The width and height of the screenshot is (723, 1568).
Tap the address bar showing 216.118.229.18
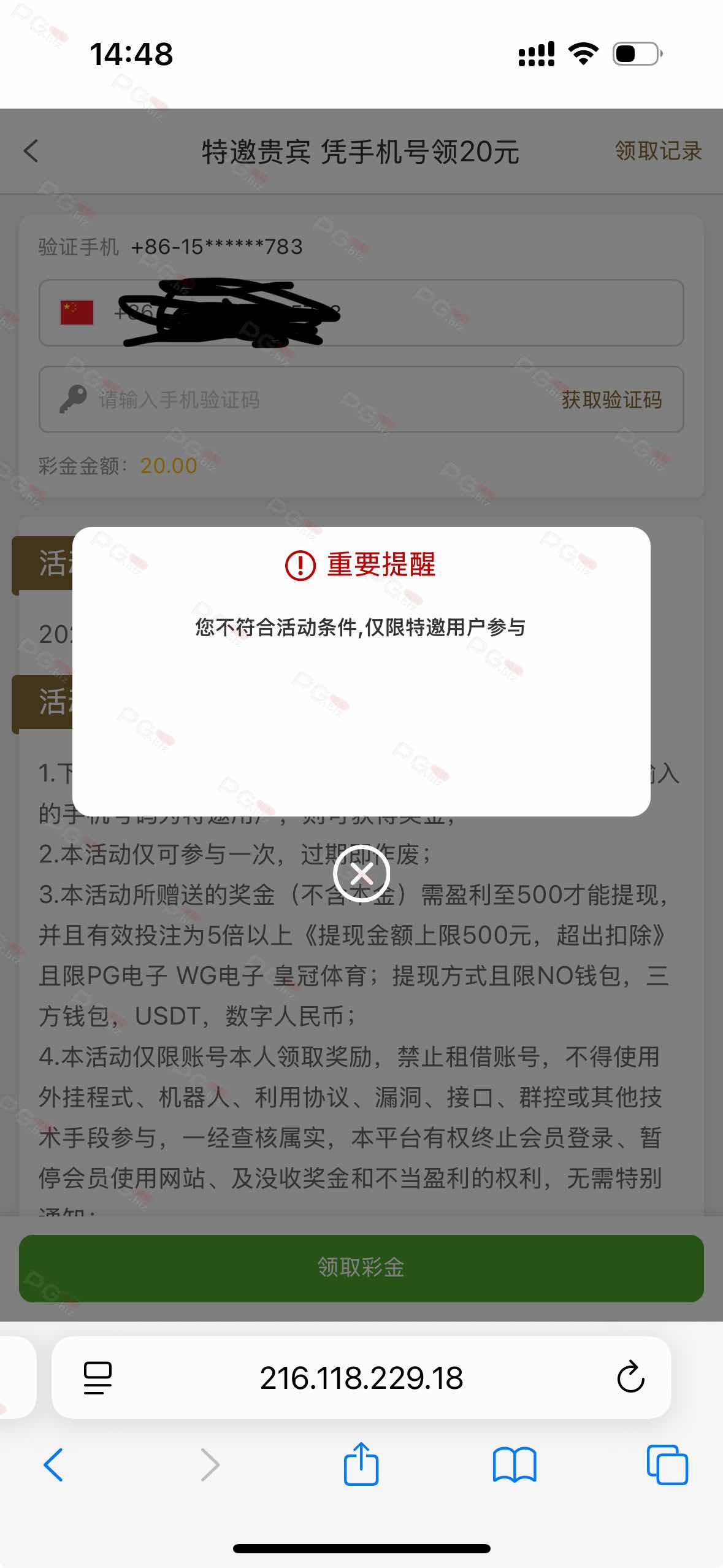click(361, 1378)
